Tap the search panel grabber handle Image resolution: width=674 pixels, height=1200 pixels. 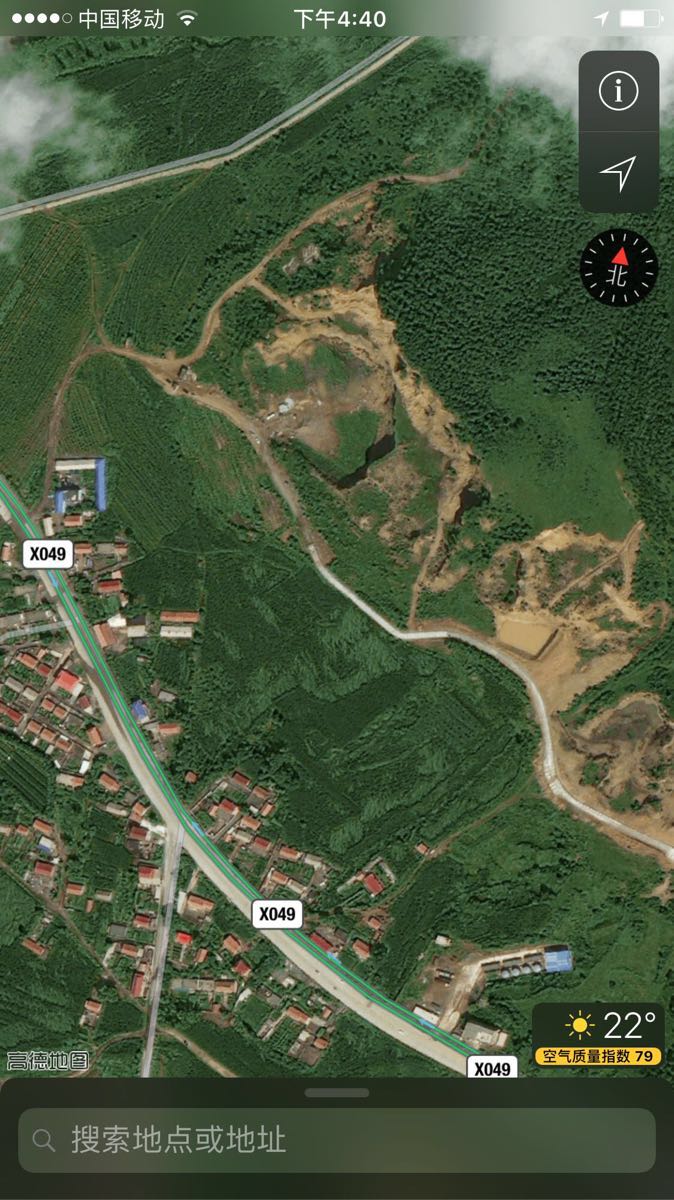337,1093
